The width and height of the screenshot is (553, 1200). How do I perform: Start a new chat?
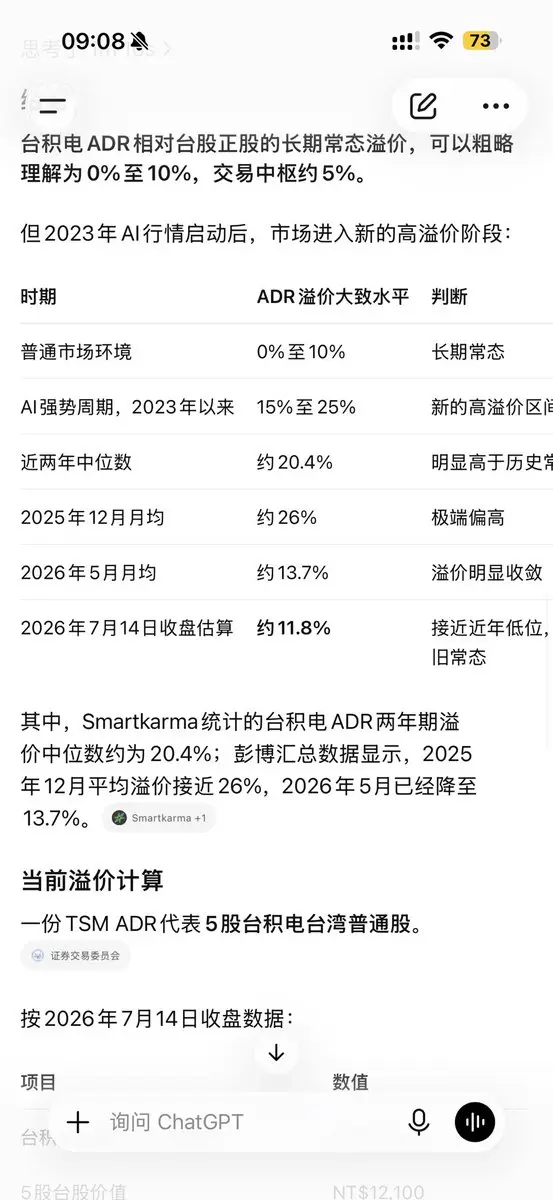coord(423,105)
